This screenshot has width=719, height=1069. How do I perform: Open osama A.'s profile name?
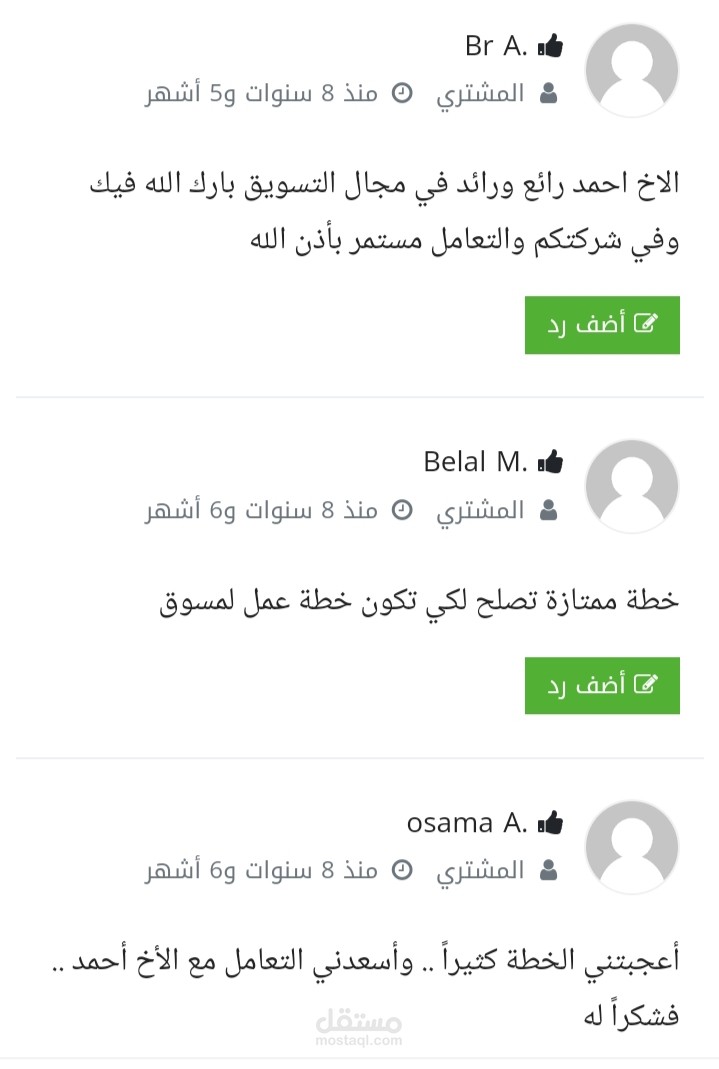click(467, 823)
